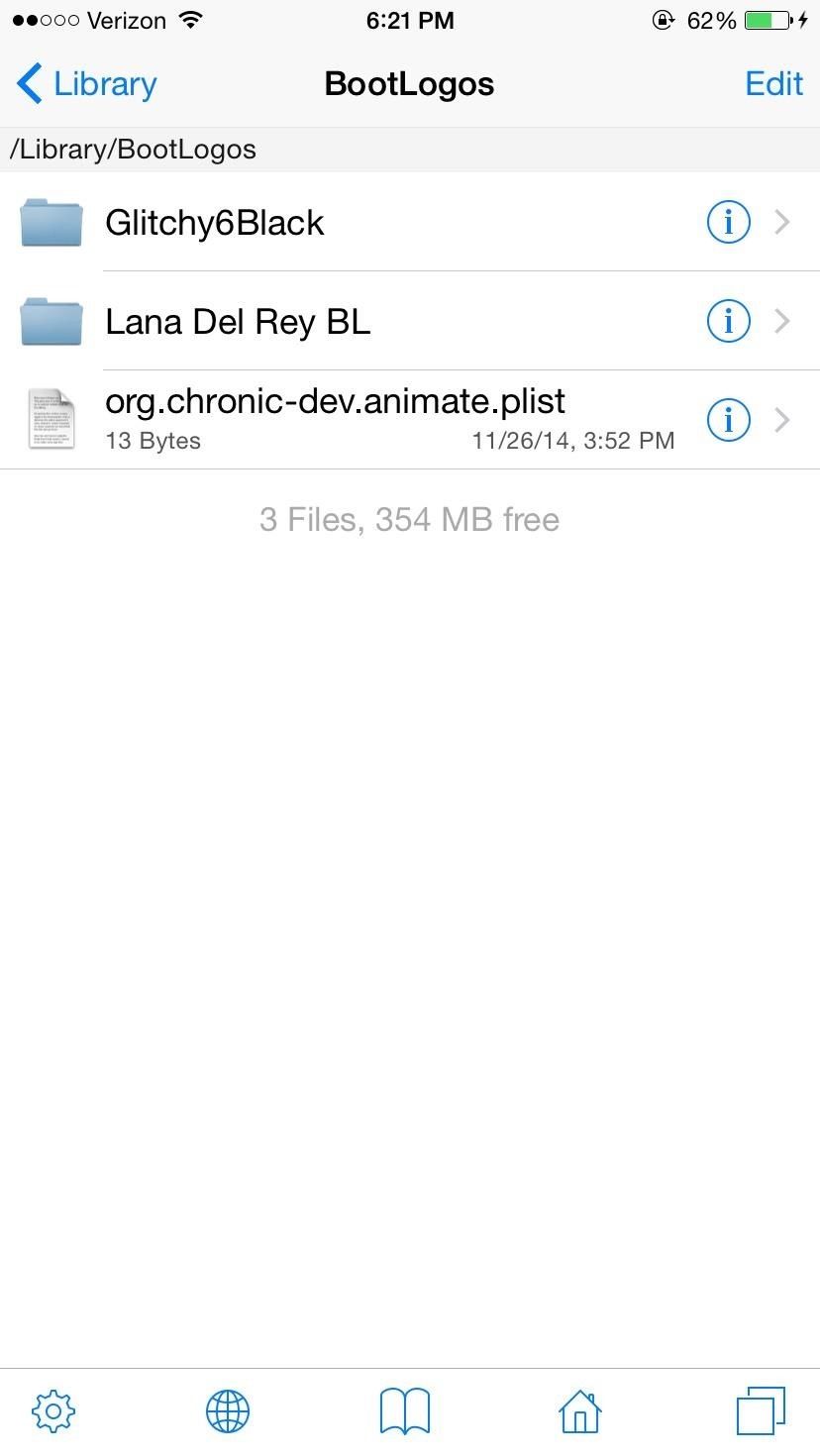Jump to the home directory
820x1456 pixels.
pyautogui.click(x=580, y=1410)
